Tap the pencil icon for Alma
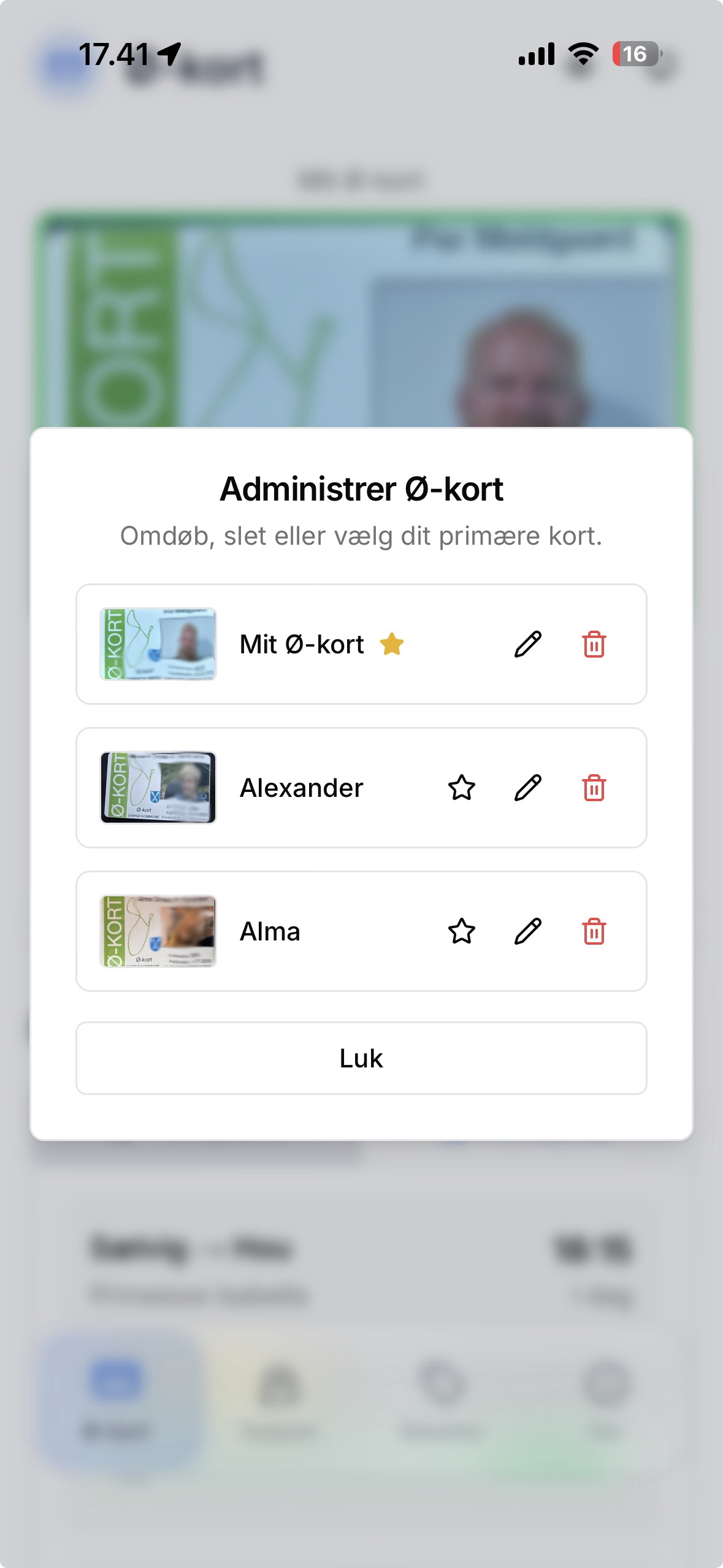The image size is (723, 1568). pos(527,931)
